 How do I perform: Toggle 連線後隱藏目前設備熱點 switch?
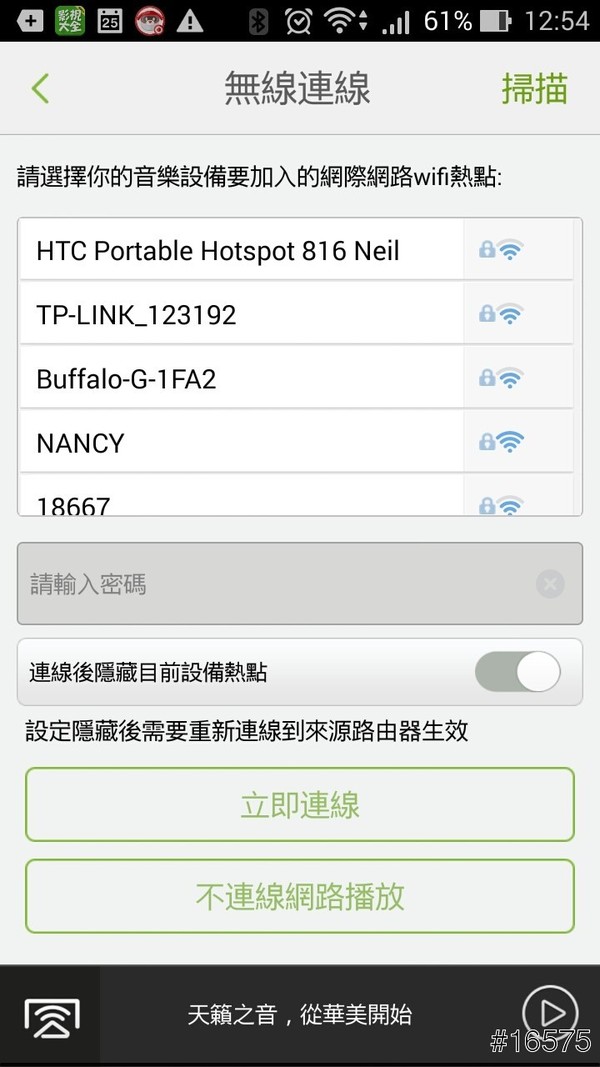click(x=517, y=672)
